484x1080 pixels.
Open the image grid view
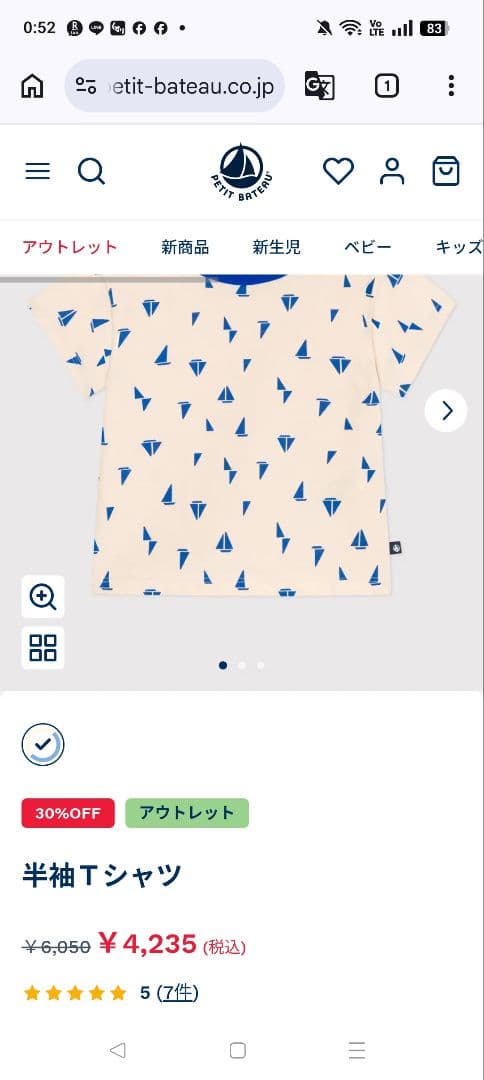(x=43, y=647)
